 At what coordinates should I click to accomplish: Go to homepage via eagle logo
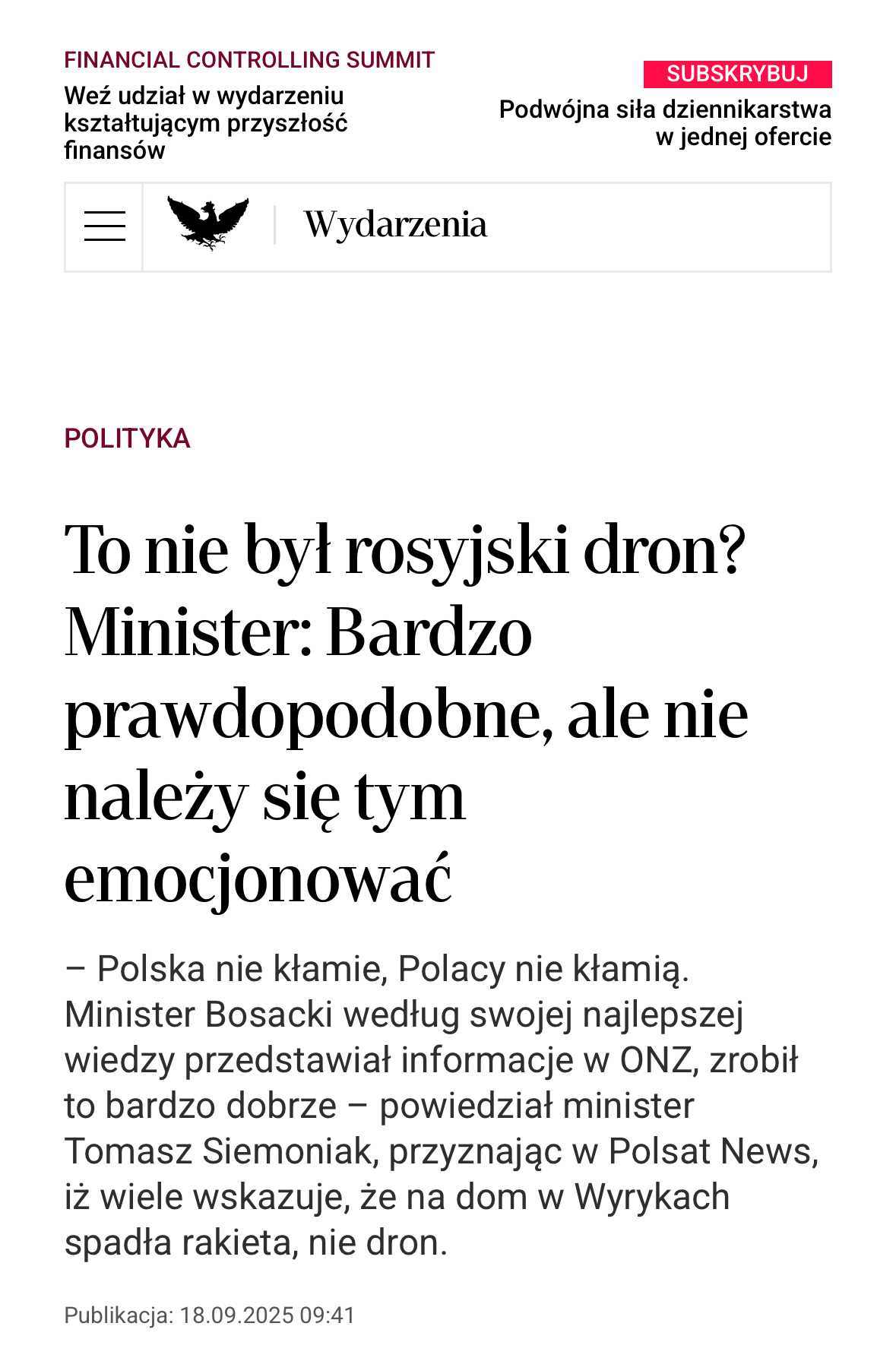[x=207, y=223]
